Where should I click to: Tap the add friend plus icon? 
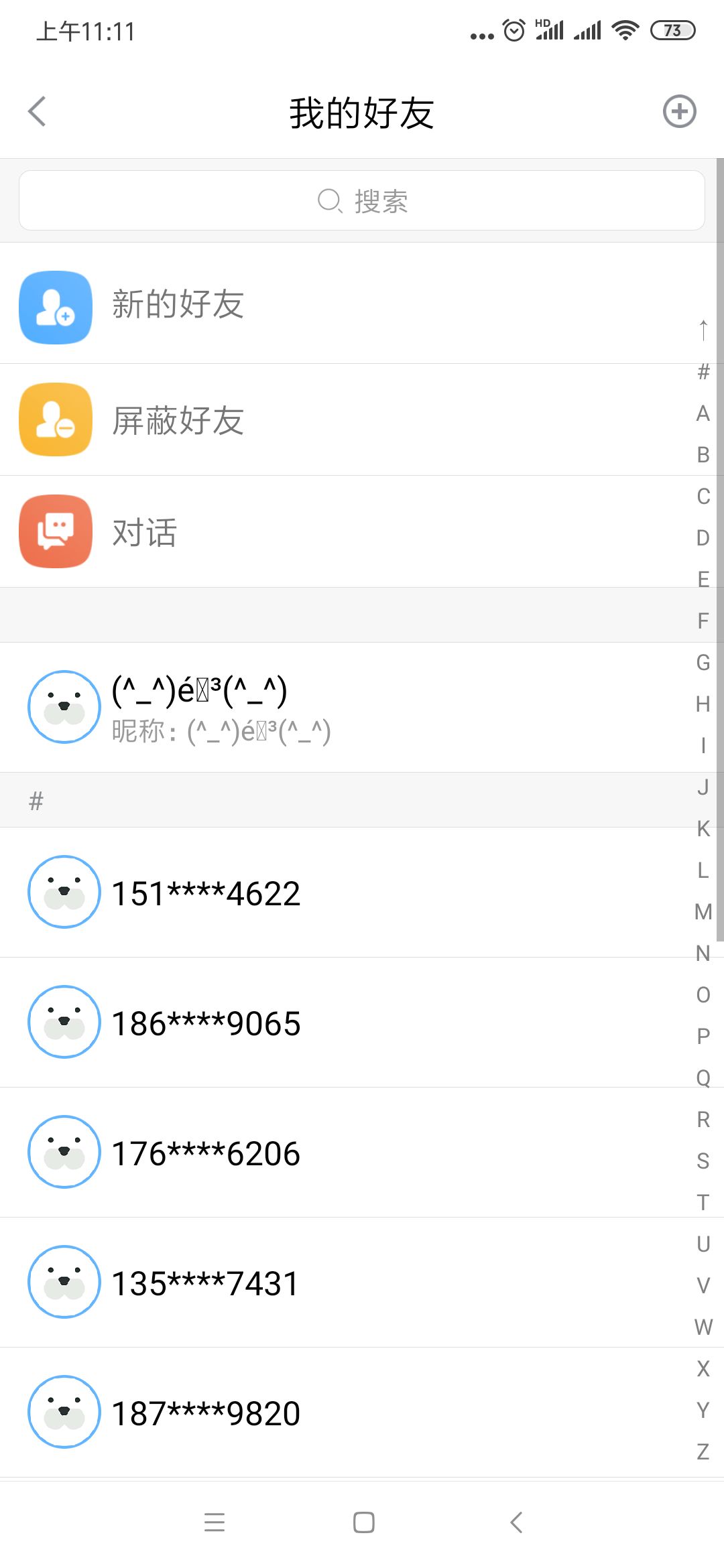679,111
